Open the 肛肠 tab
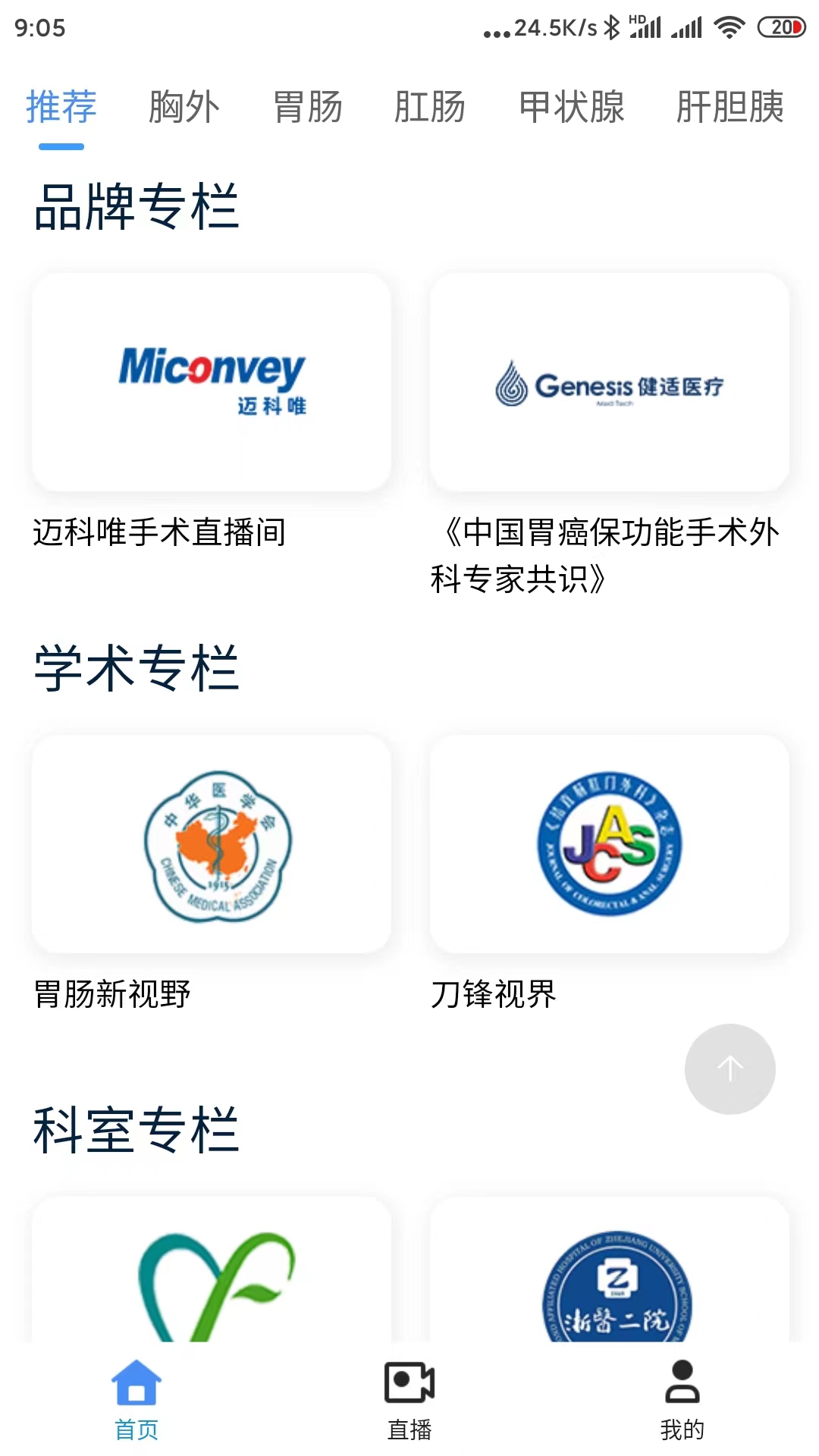The height and width of the screenshot is (1456, 819). click(x=429, y=107)
